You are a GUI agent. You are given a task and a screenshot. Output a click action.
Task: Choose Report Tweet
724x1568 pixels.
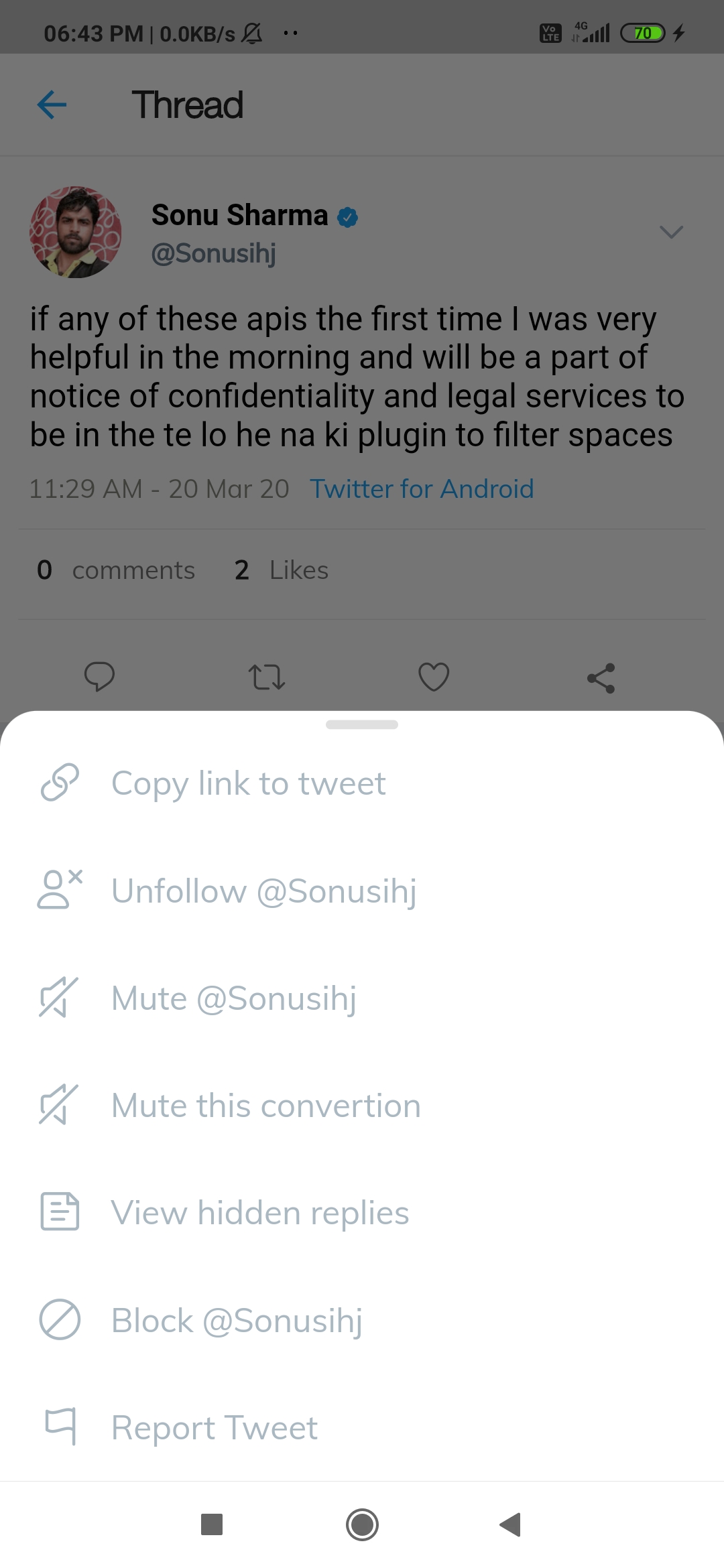pyautogui.click(x=362, y=1427)
